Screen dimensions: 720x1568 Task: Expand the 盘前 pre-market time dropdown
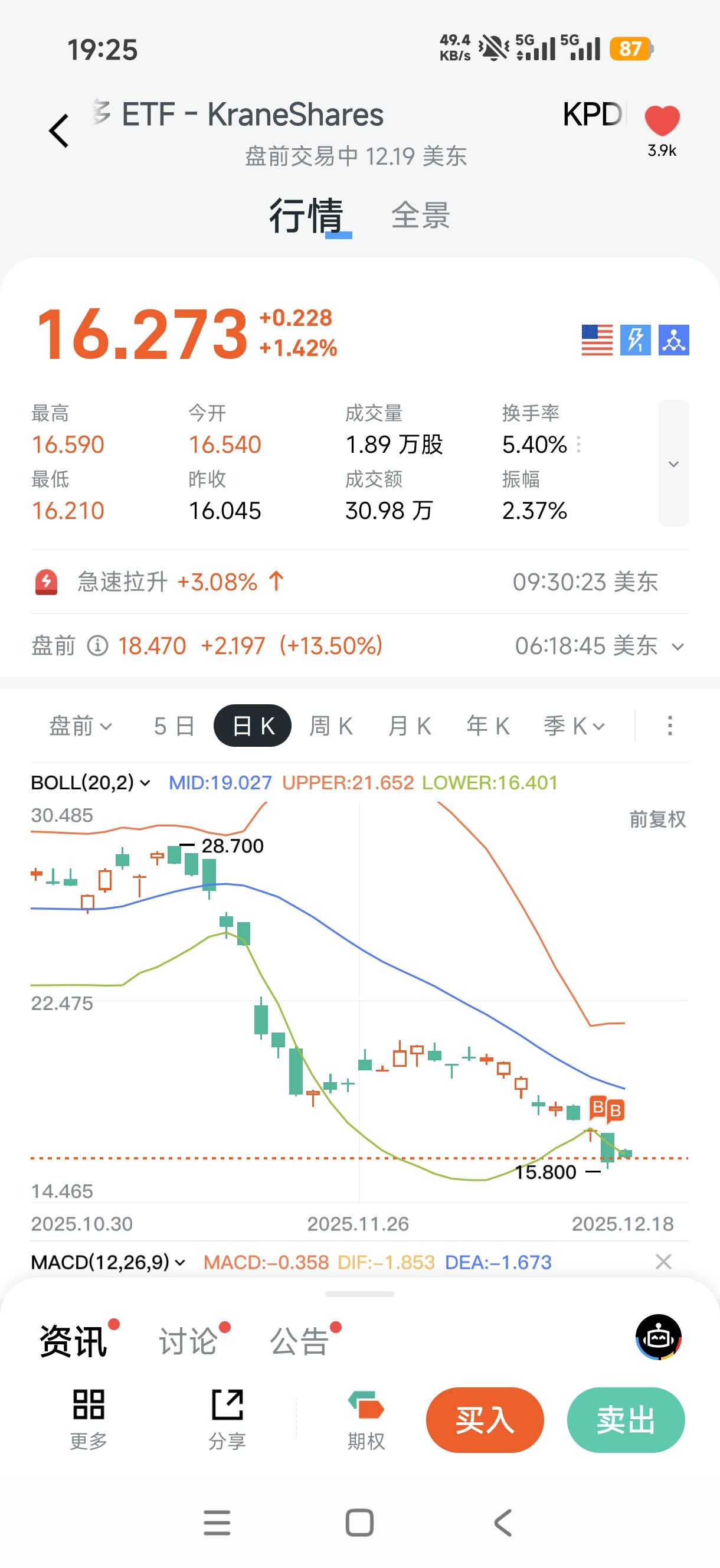coord(678,646)
